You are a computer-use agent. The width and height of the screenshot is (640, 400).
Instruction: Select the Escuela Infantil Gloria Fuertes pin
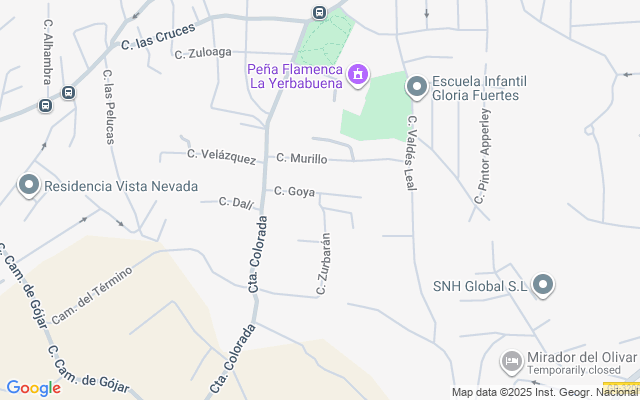[x=417, y=88]
